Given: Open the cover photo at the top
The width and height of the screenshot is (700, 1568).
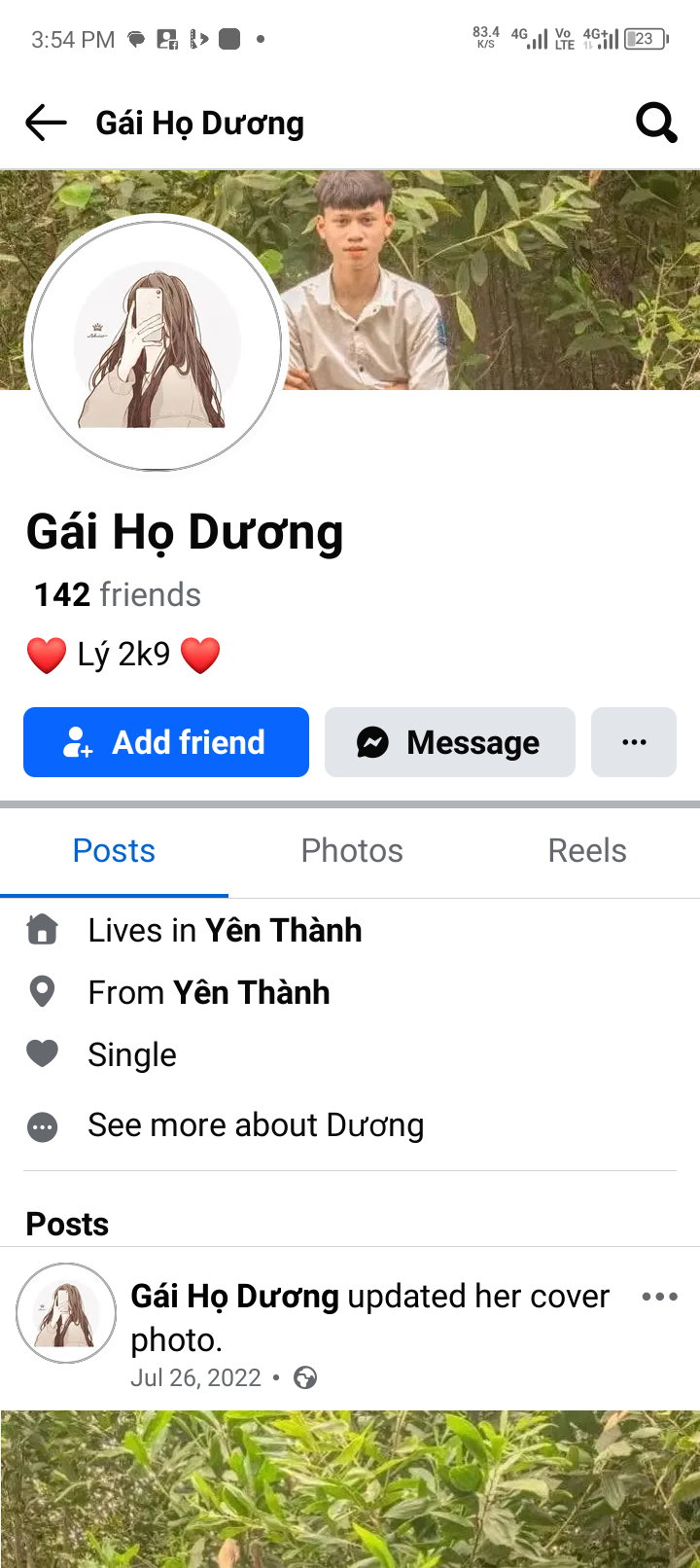Looking at the screenshot, I should pos(506,282).
